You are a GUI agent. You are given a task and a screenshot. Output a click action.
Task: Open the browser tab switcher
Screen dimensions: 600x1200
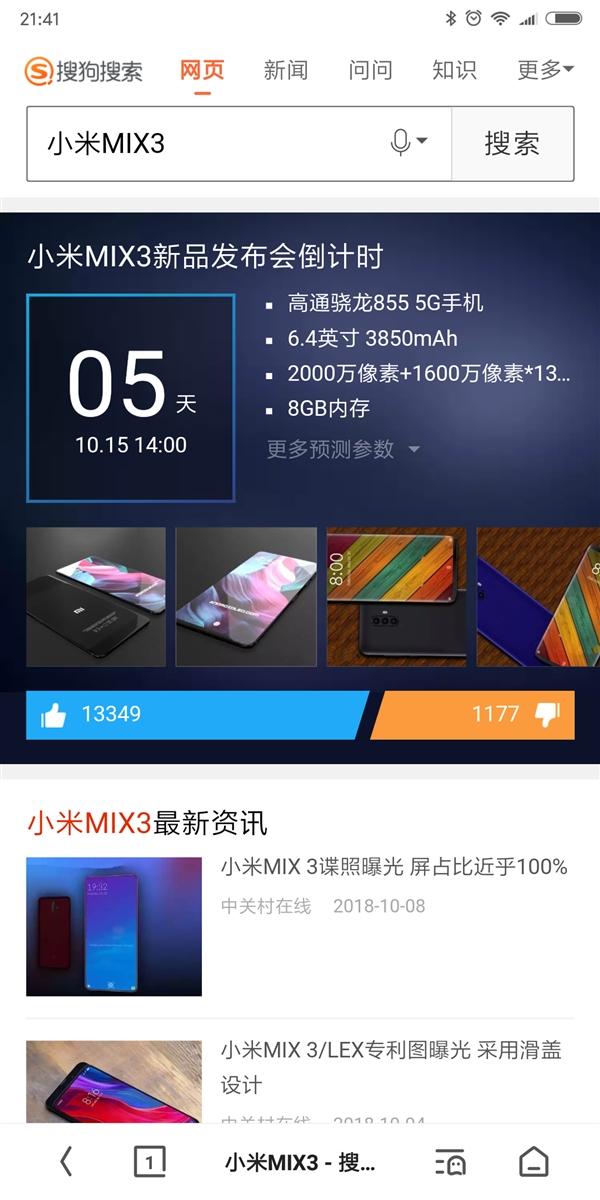149,1161
